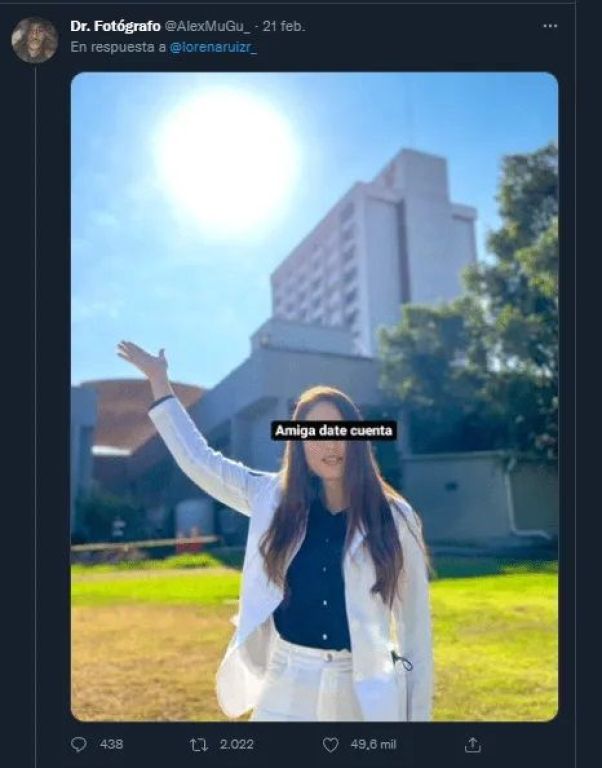Open the attached photo in full view

click(x=314, y=396)
